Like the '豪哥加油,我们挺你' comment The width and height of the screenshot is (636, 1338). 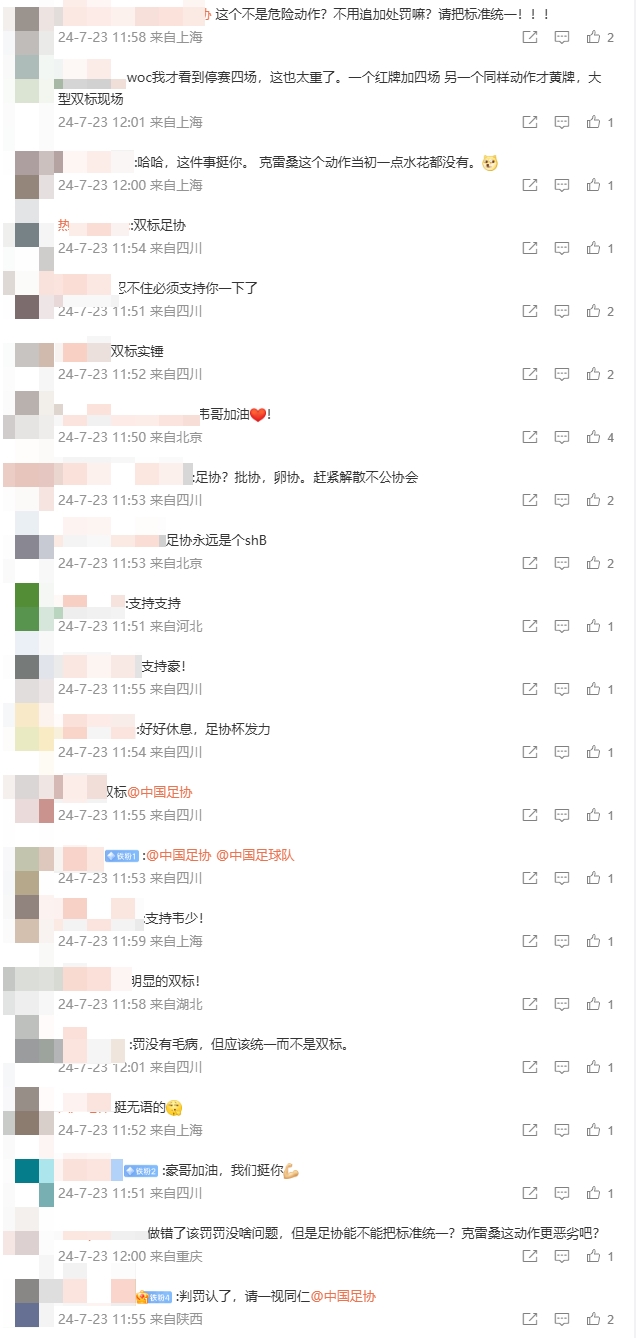[x=594, y=1193]
